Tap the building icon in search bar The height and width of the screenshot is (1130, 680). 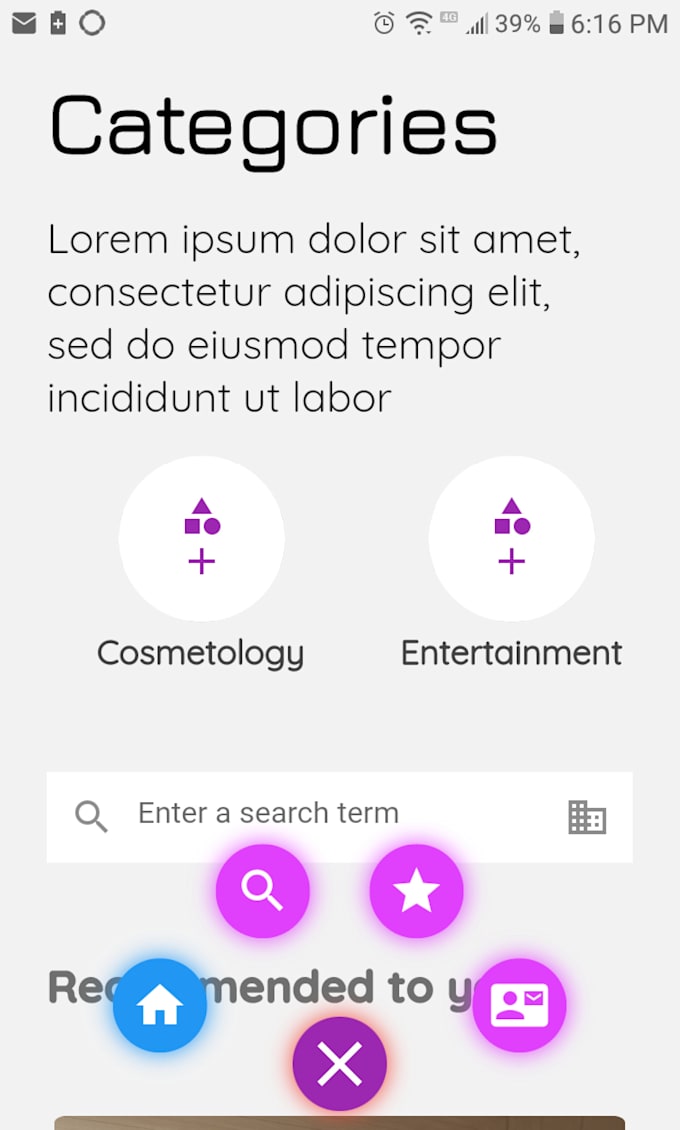587,817
